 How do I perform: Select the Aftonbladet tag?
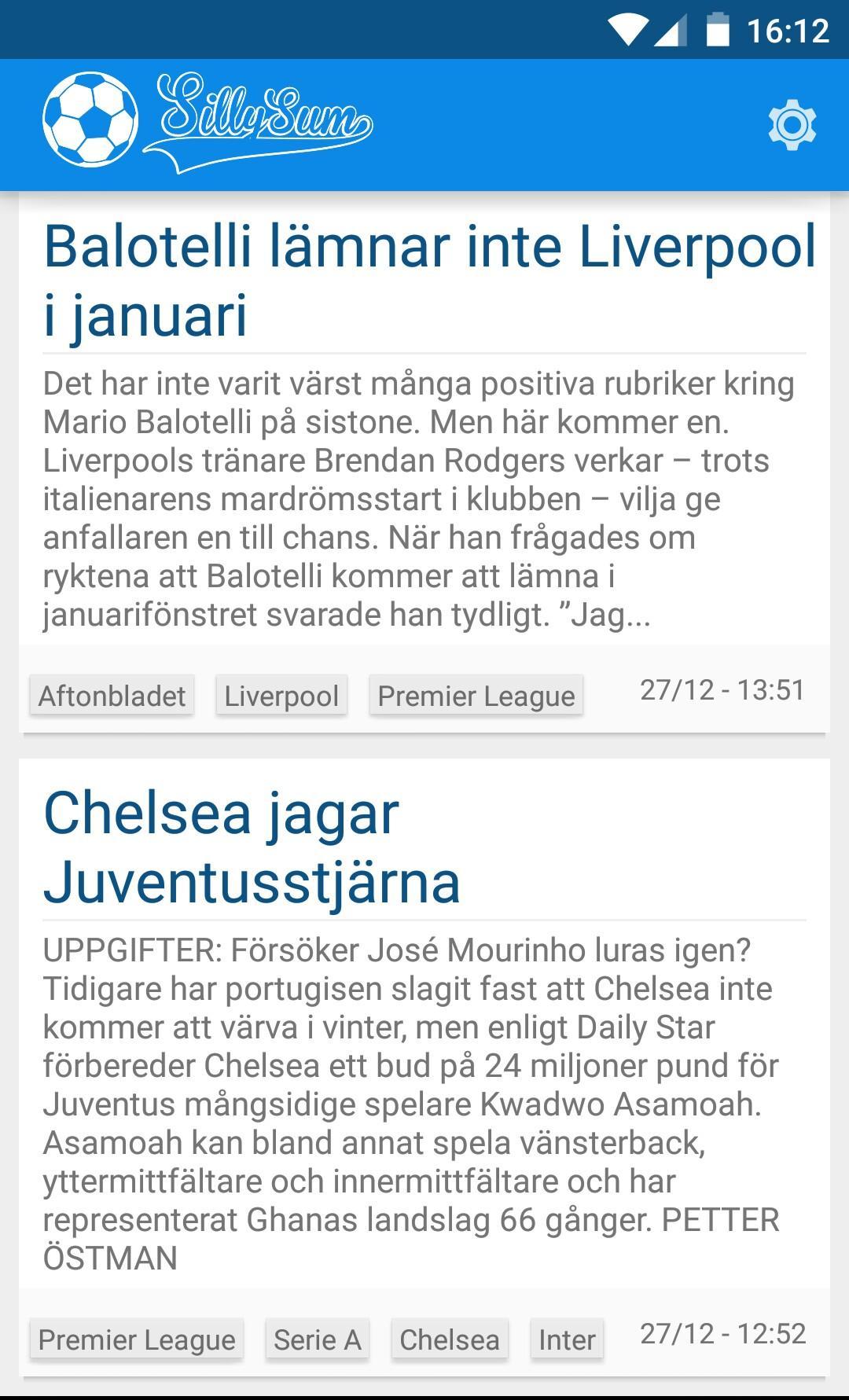click(x=112, y=696)
